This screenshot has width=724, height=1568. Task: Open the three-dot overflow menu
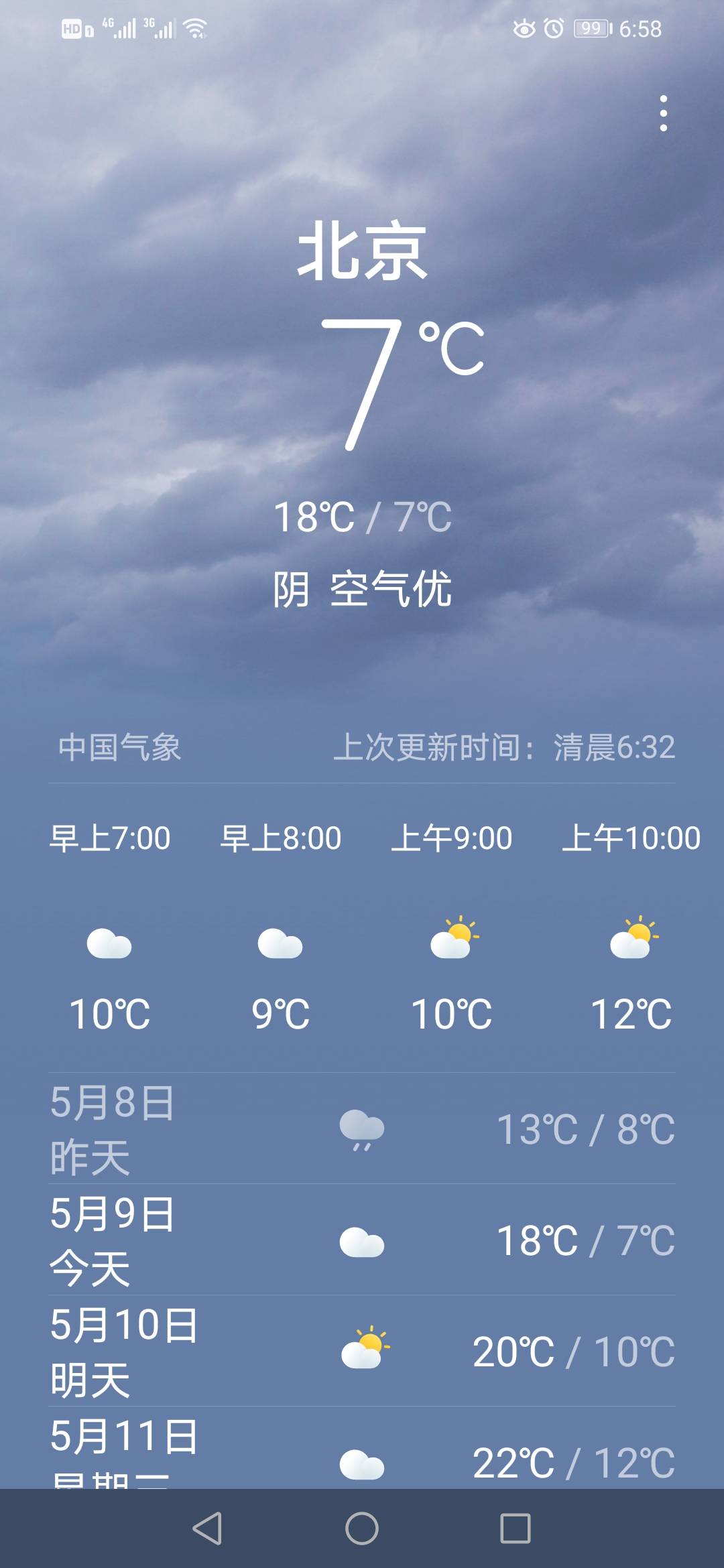663,113
